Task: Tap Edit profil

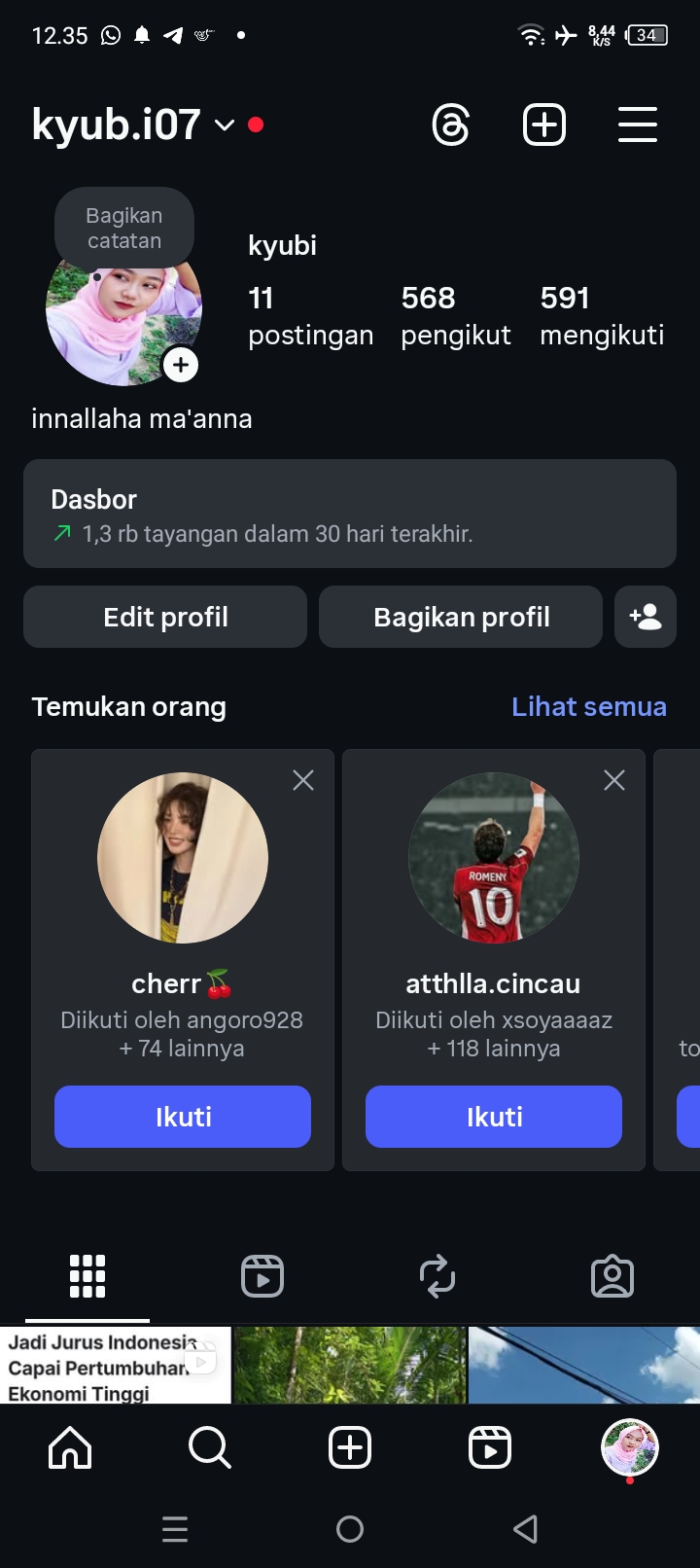Action: (x=165, y=617)
